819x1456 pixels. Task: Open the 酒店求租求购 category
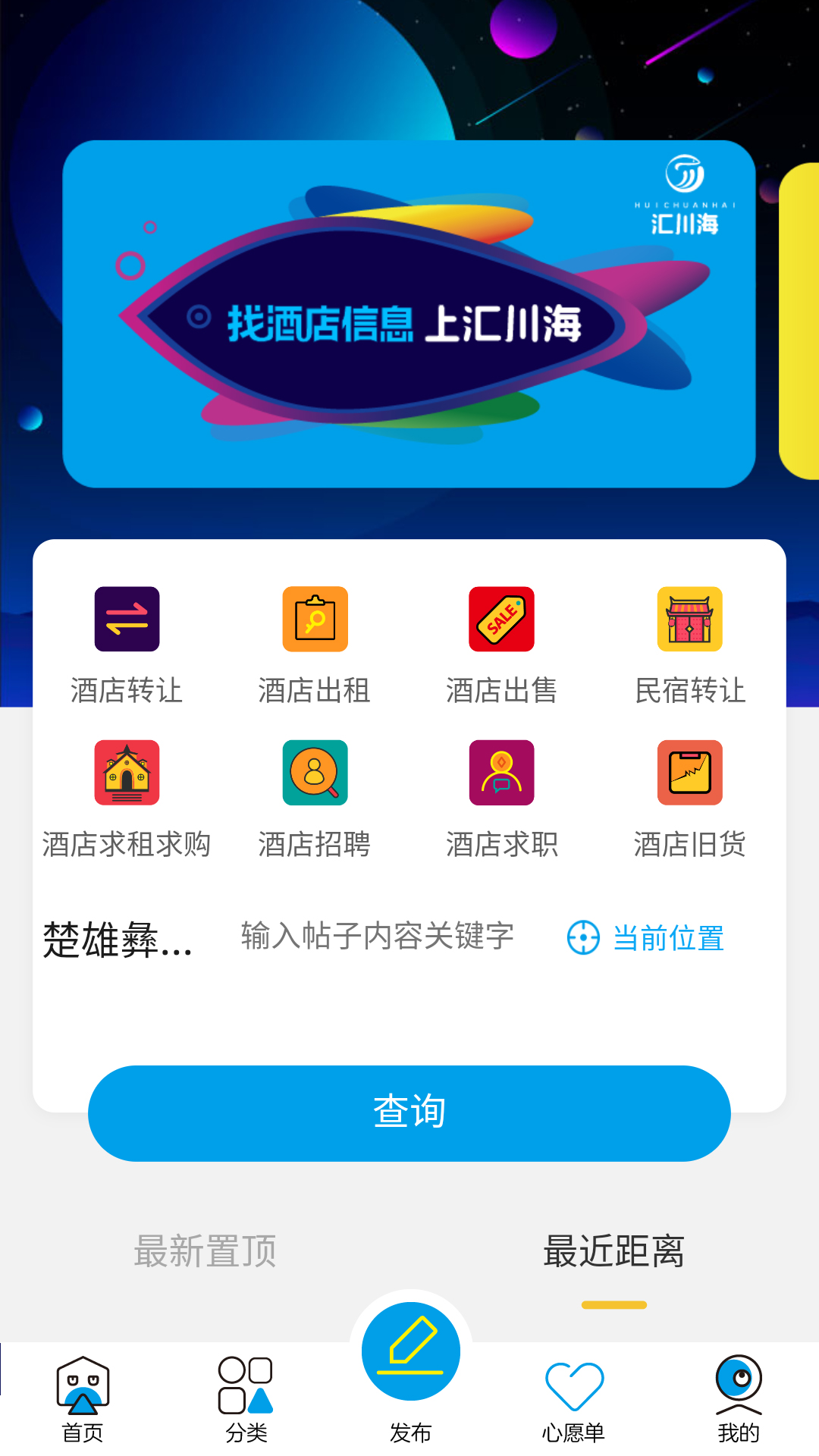127,799
